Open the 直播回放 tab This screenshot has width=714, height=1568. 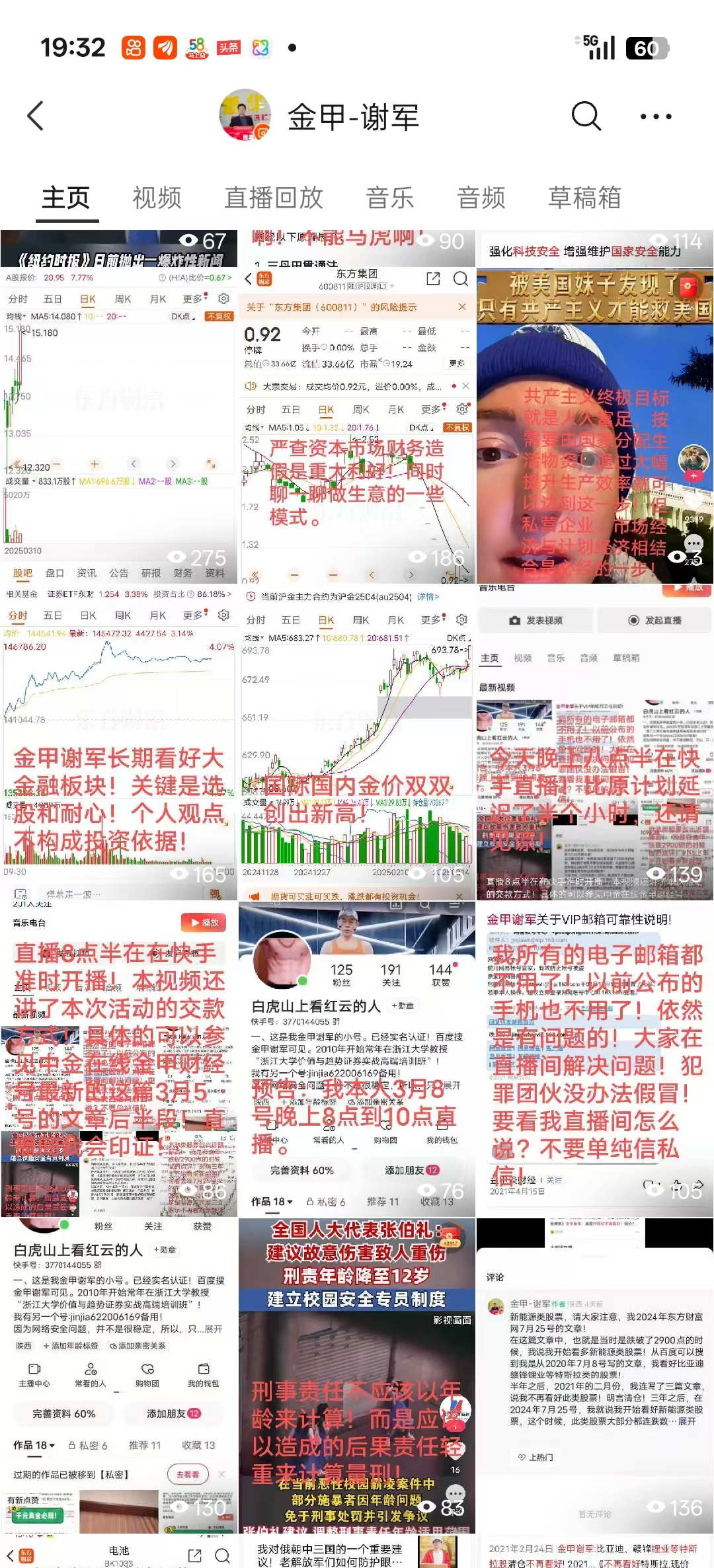pos(274,198)
